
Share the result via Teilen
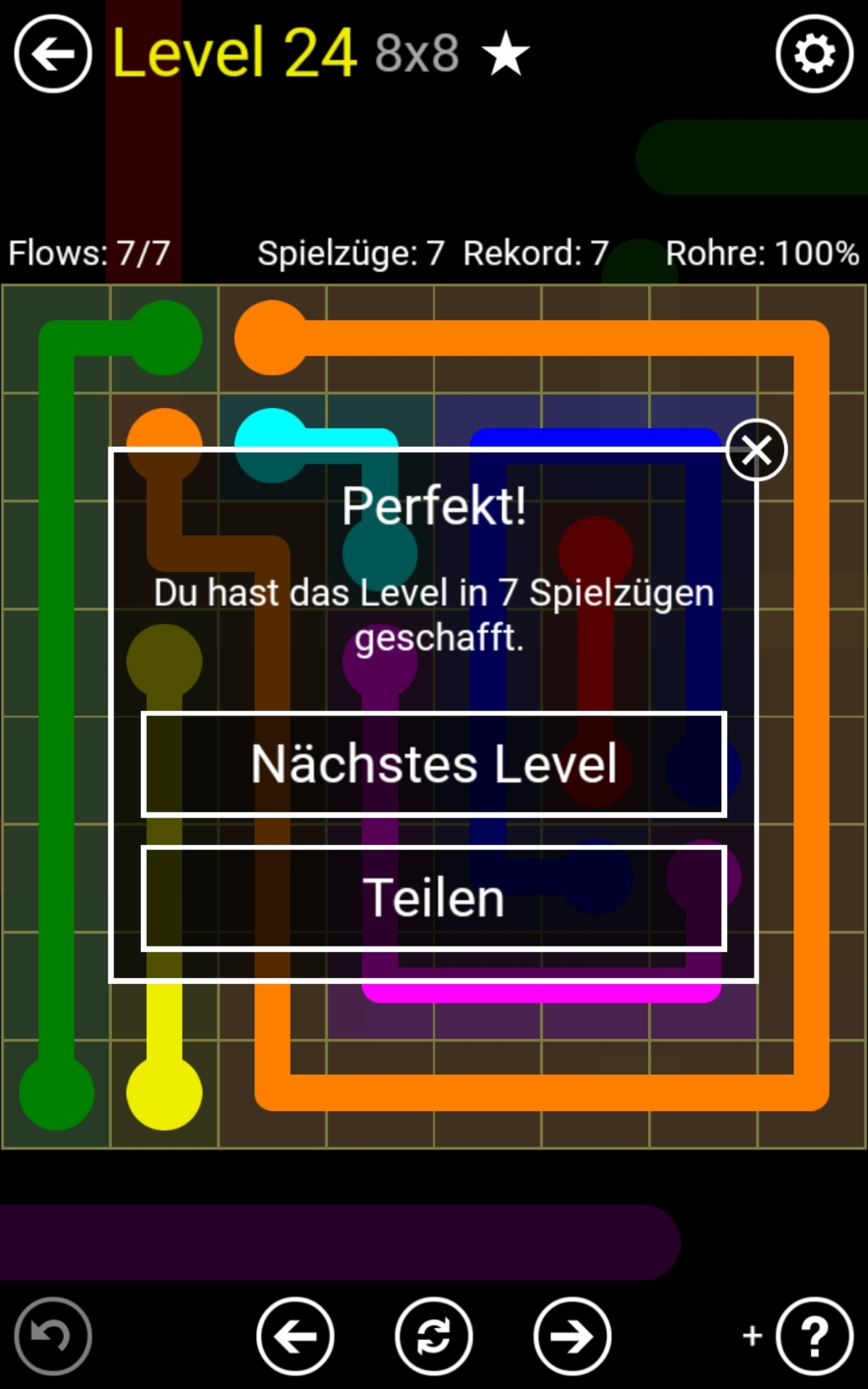[x=434, y=898]
